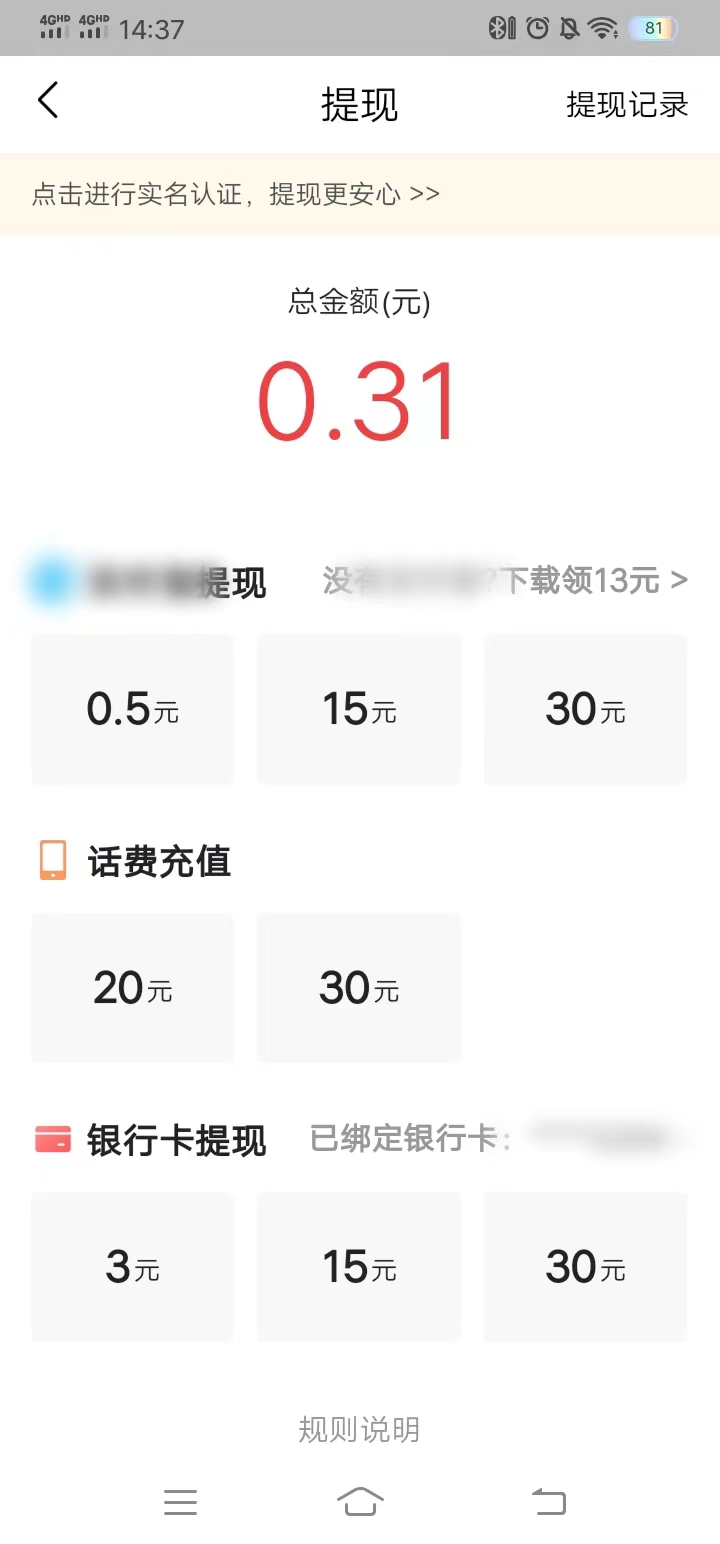This screenshot has height=1544, width=720.
Task: Choose 30元 under 话费充值
Action: click(358, 987)
